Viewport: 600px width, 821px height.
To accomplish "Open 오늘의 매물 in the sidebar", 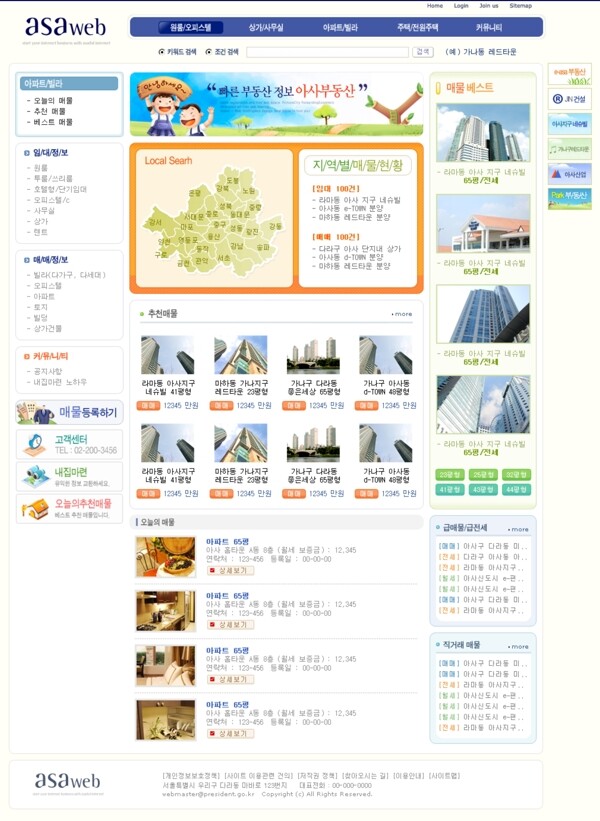I will point(52,101).
